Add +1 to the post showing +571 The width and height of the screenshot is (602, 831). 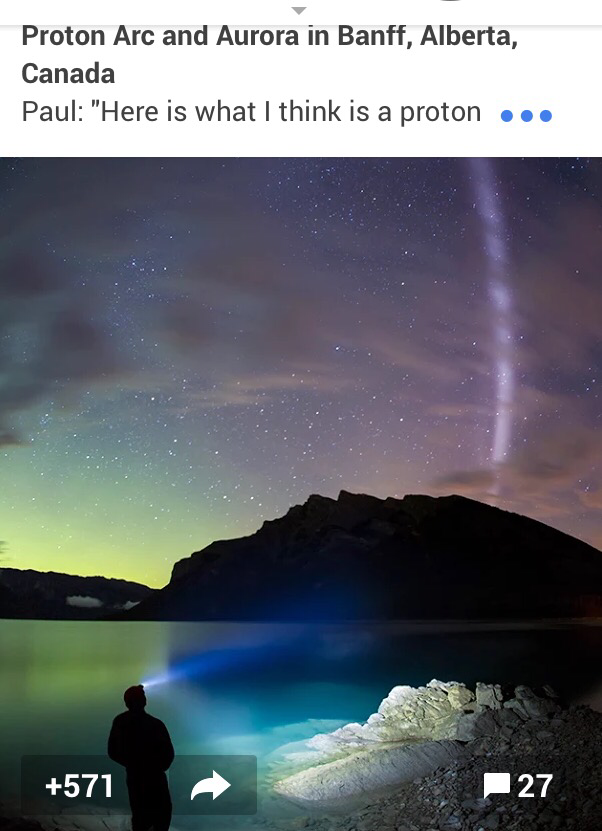(x=80, y=786)
